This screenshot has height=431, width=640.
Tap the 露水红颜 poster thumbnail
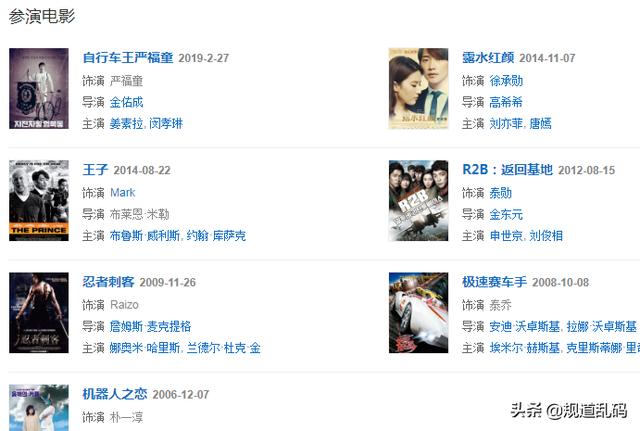pos(418,88)
